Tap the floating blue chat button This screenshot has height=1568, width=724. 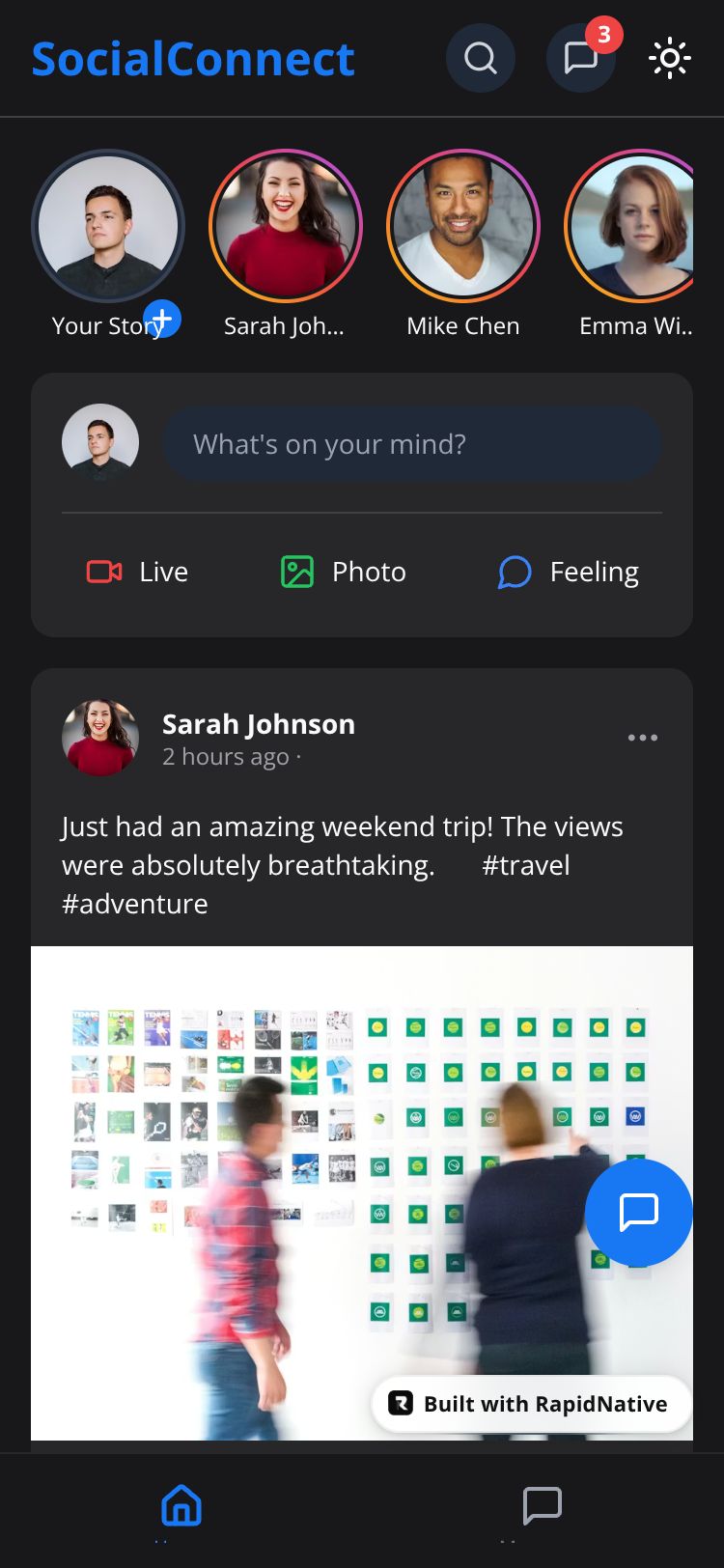click(x=638, y=1212)
